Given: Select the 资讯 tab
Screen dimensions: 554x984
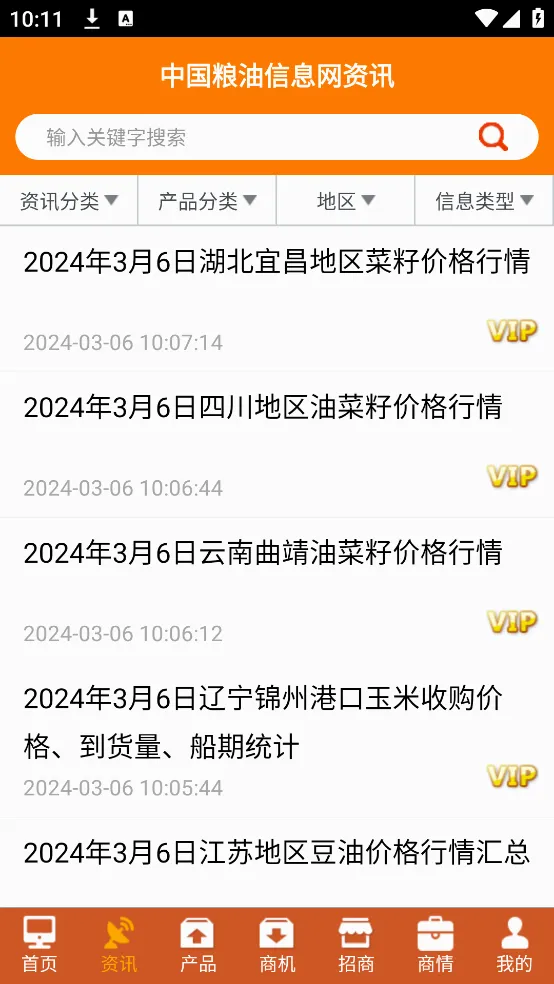Looking at the screenshot, I should (x=119, y=945).
